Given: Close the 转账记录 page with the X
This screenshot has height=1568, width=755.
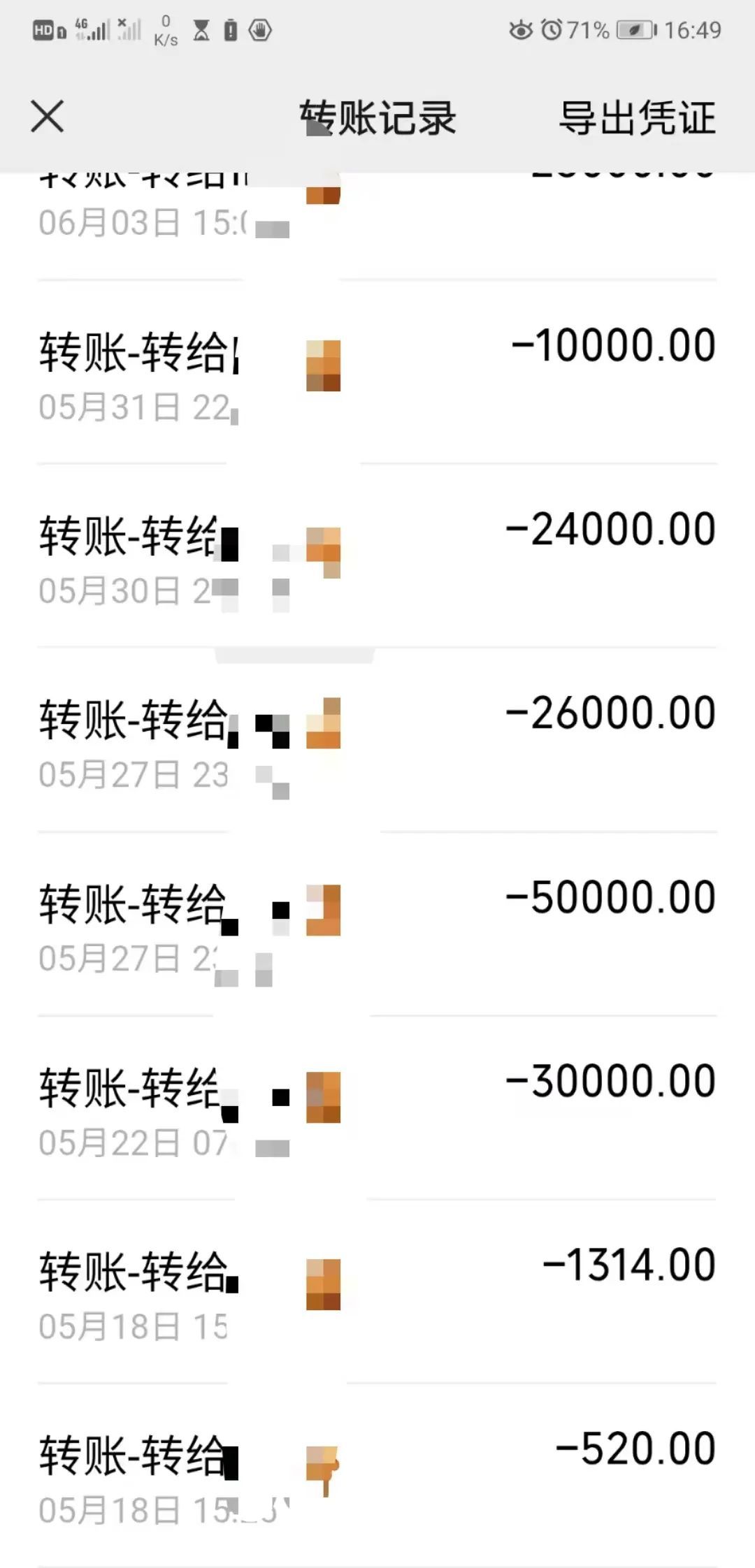Looking at the screenshot, I should pos(48,117).
